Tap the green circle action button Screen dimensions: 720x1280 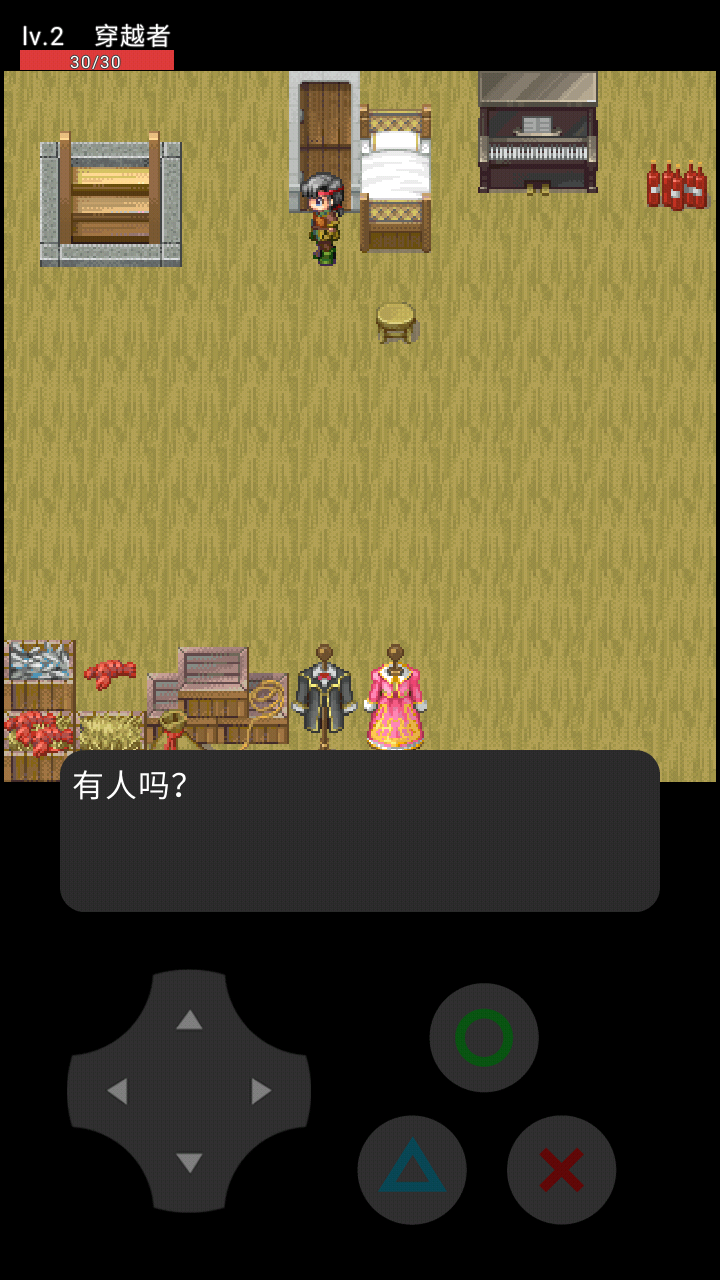click(484, 1037)
